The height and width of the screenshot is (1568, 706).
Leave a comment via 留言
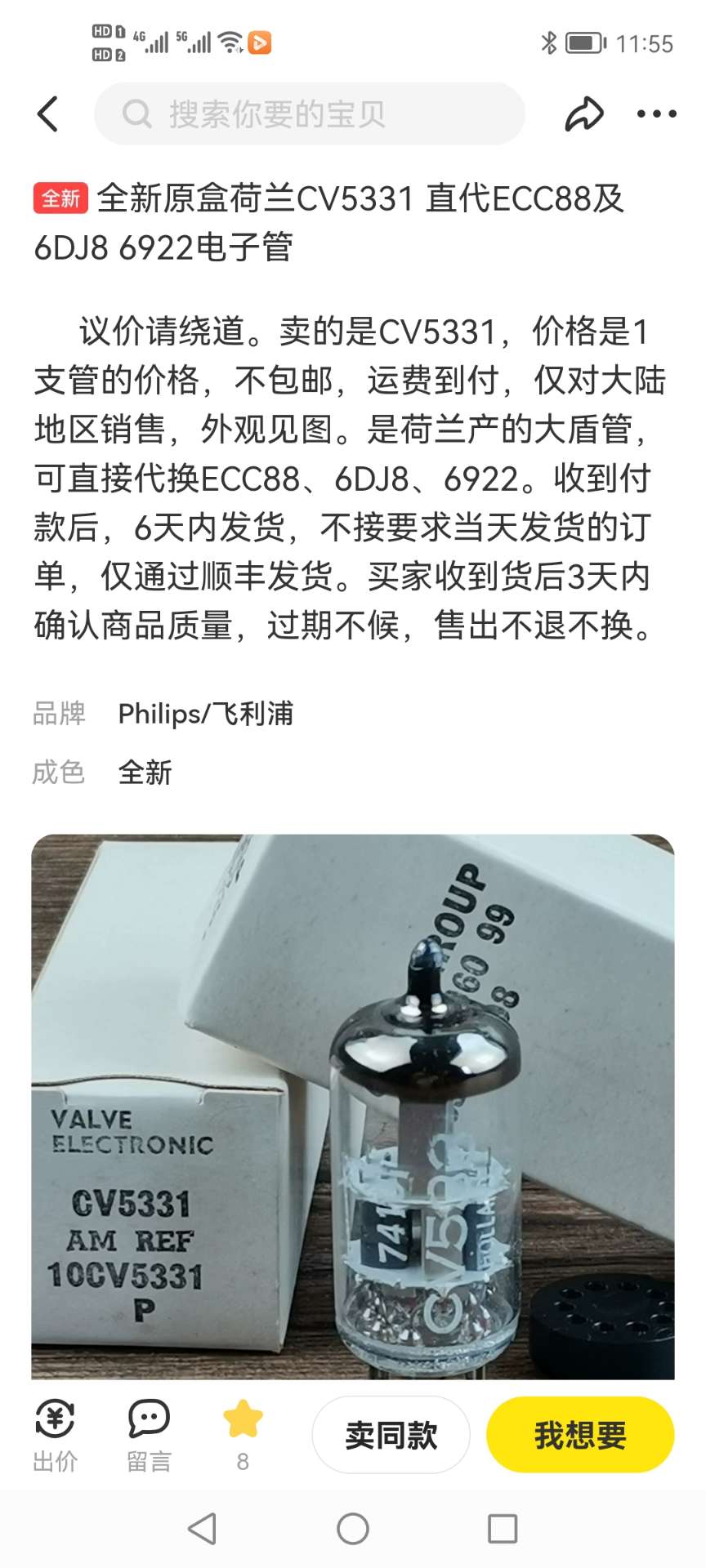149,1434
